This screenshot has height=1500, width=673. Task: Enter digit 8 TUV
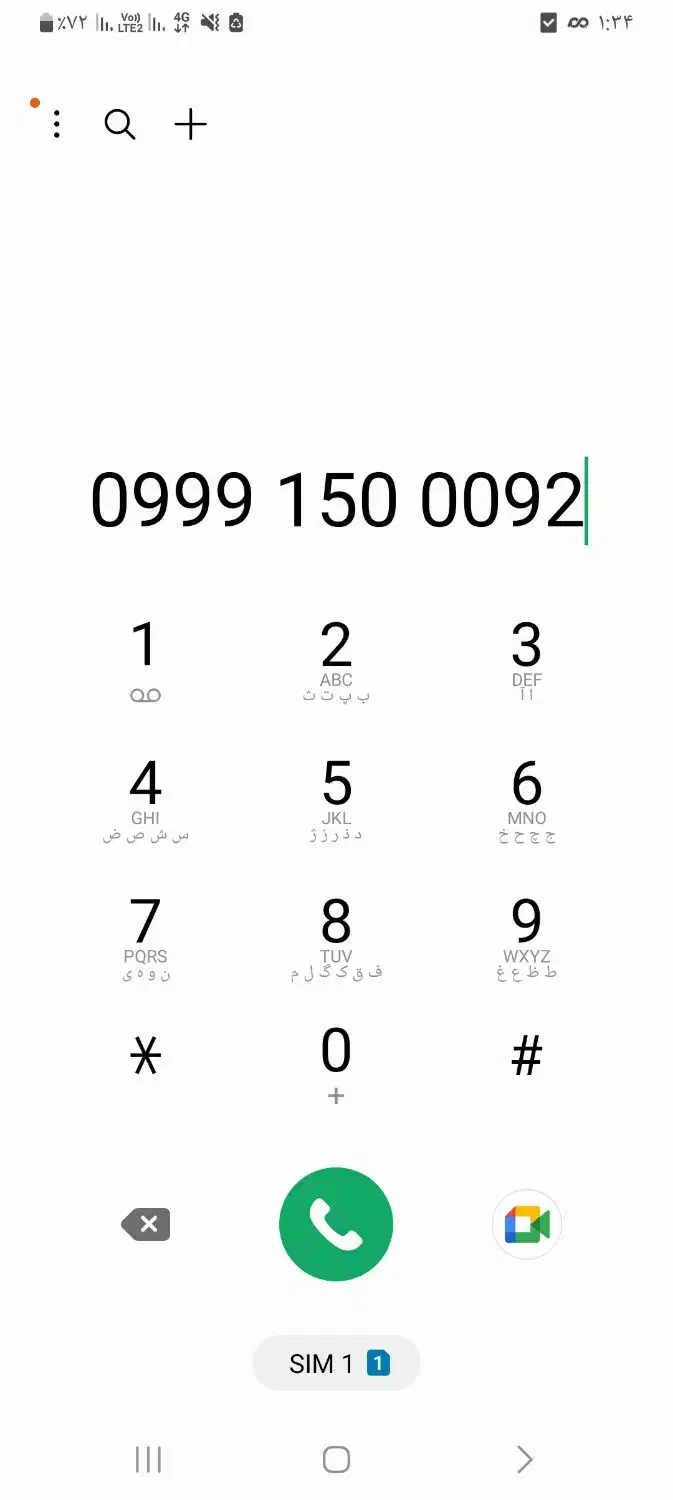(336, 936)
